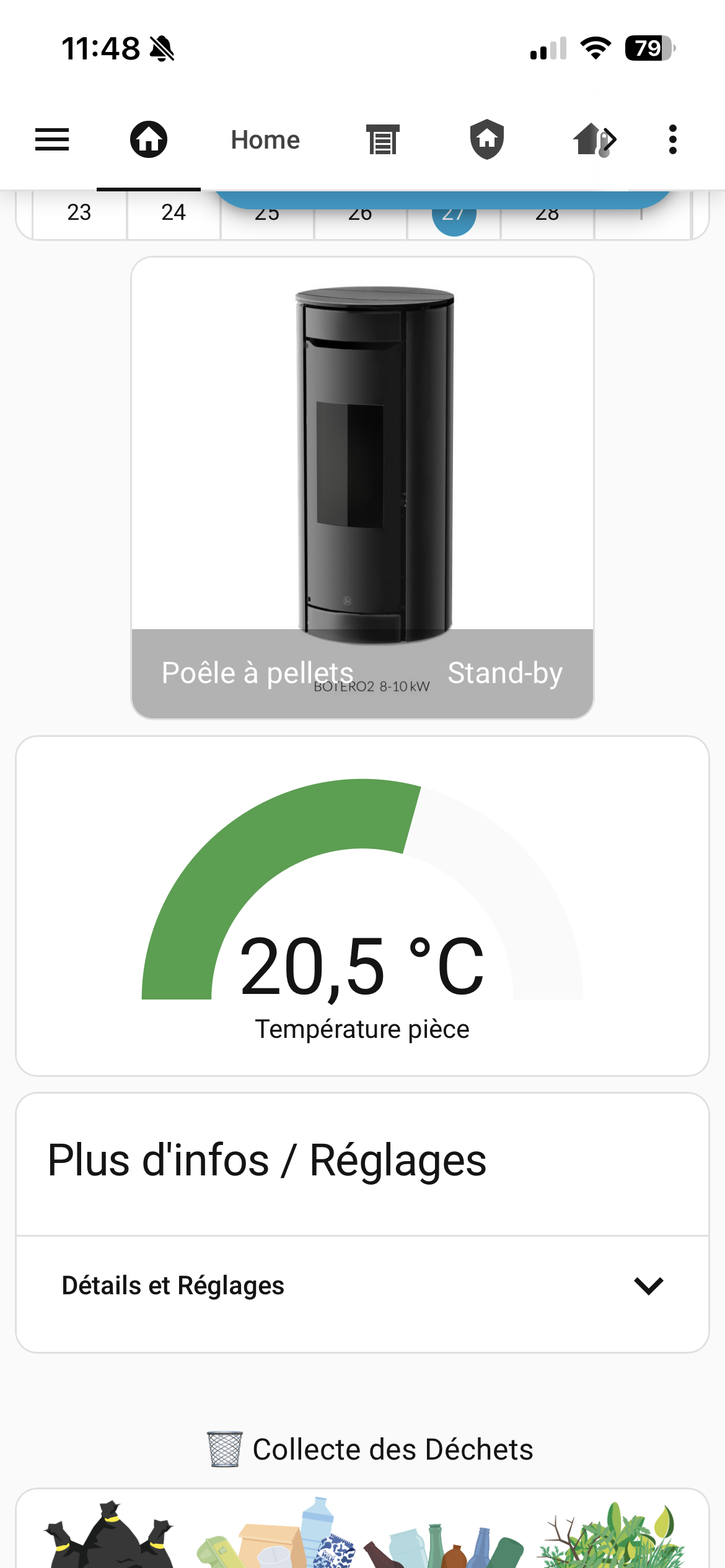Screen dimensions: 725x1568
Task: Open the home thermometer climate tab
Action: 594,139
